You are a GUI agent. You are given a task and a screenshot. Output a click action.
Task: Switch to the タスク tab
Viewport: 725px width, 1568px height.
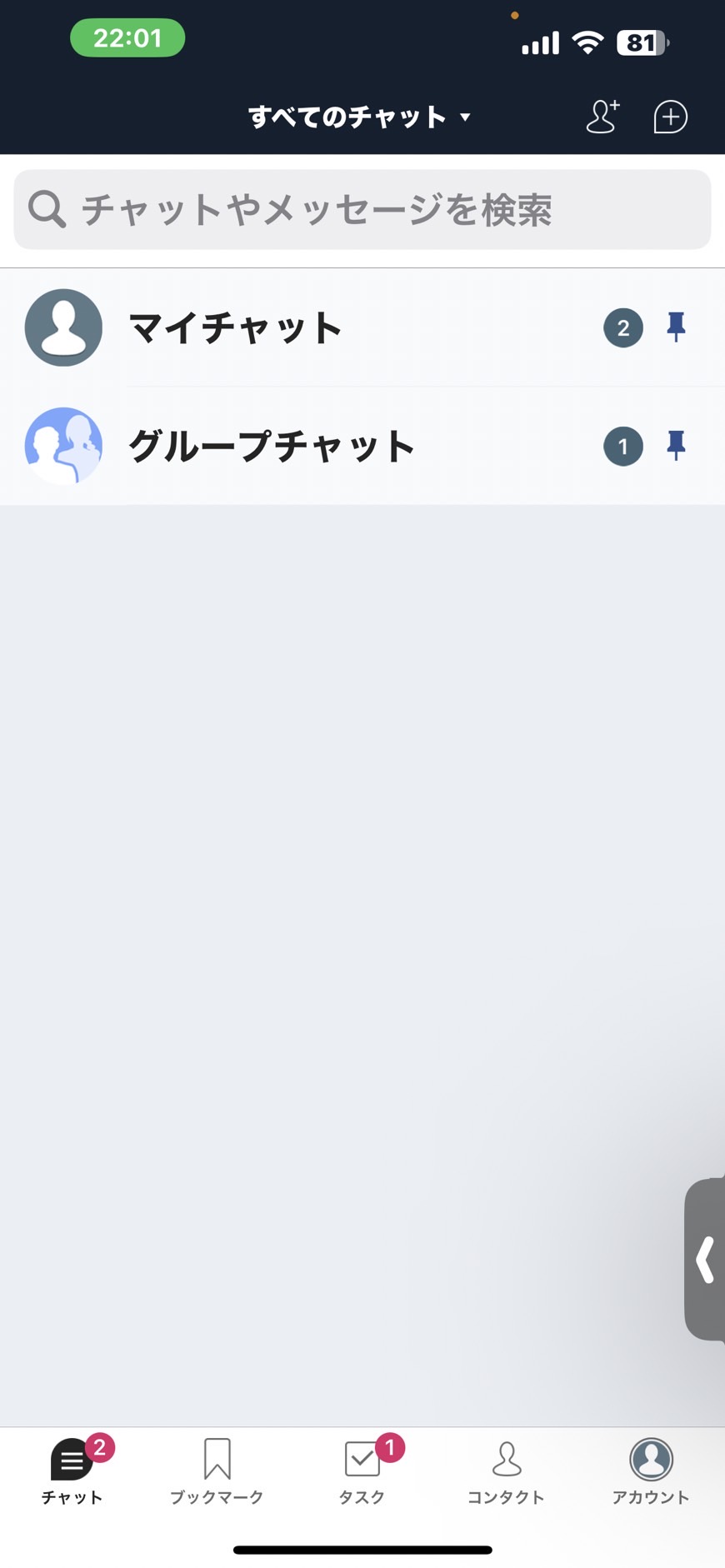tap(362, 1471)
